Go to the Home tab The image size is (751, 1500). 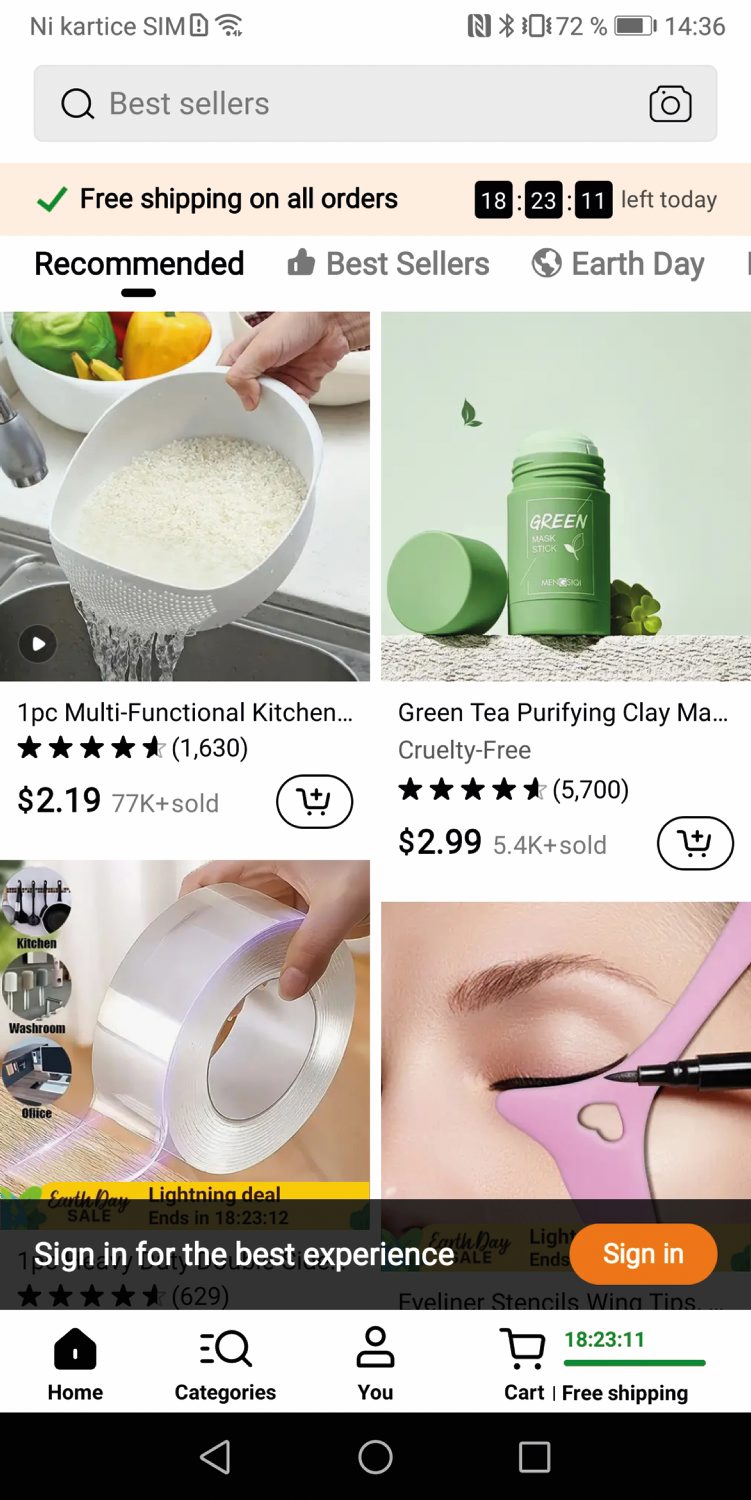coord(75,1364)
